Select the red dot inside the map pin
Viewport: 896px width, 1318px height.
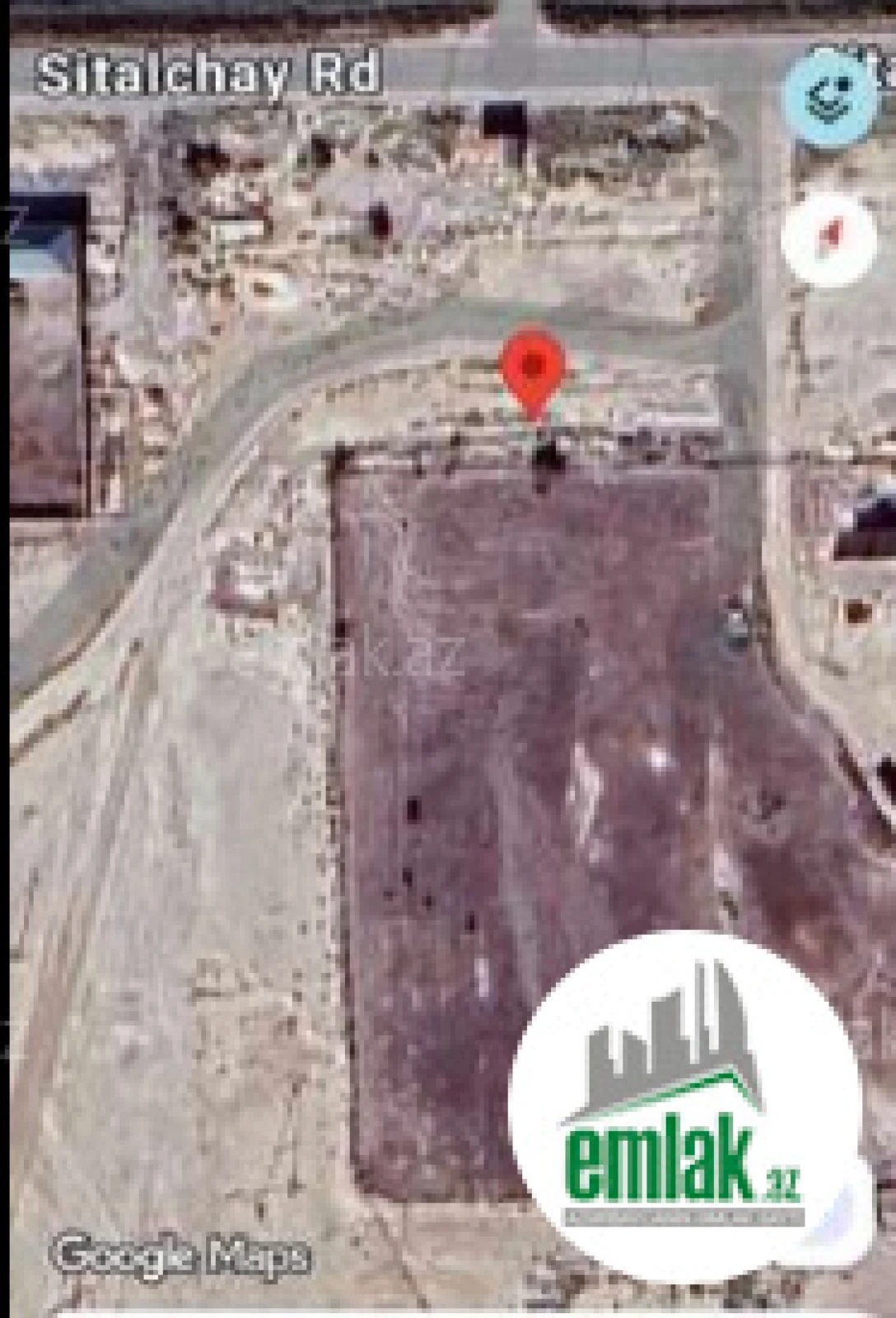[x=534, y=365]
